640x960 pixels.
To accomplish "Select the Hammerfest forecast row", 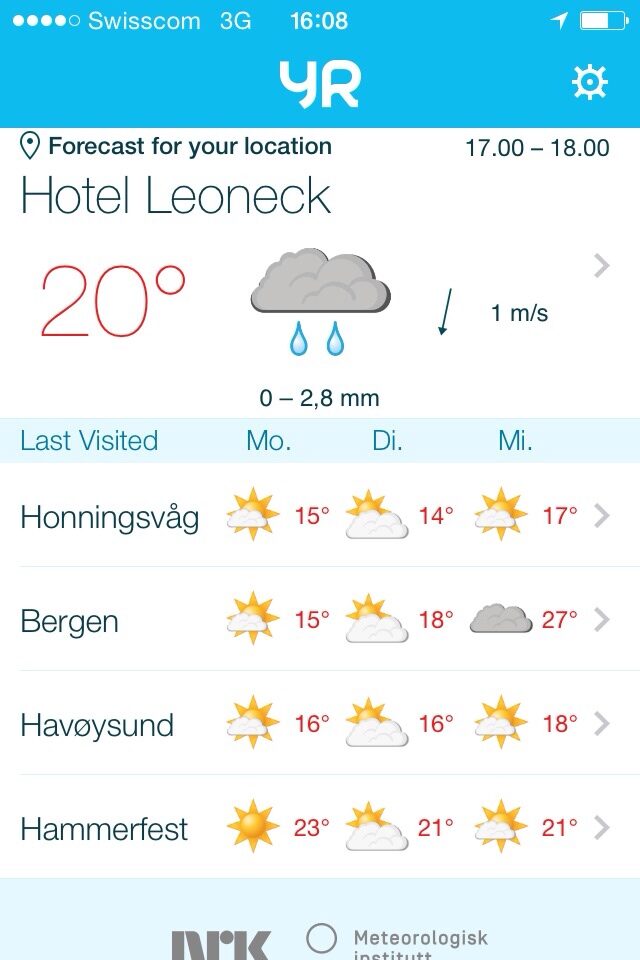I will (320, 828).
